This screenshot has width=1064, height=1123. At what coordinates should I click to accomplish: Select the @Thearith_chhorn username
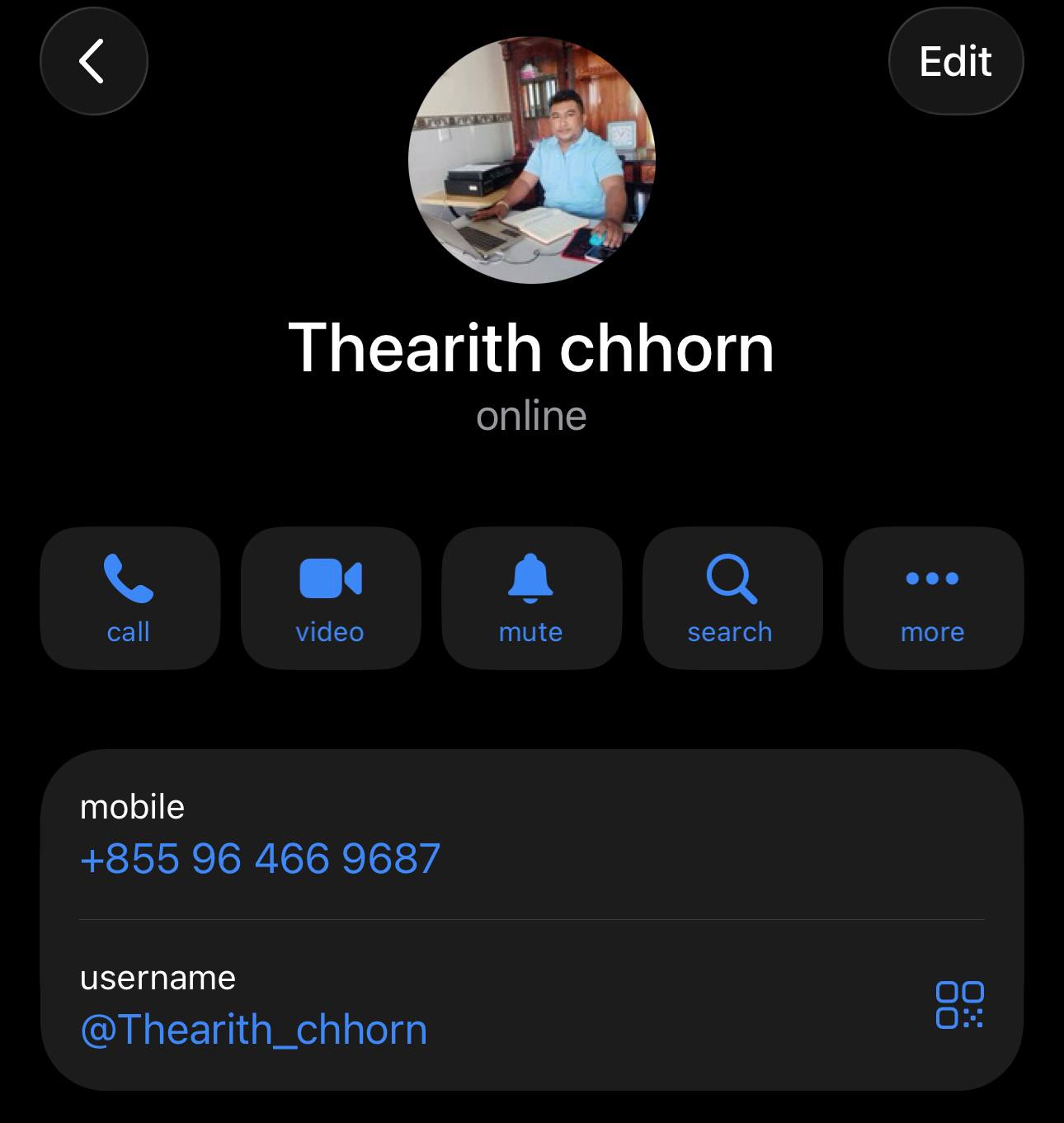coord(254,1029)
